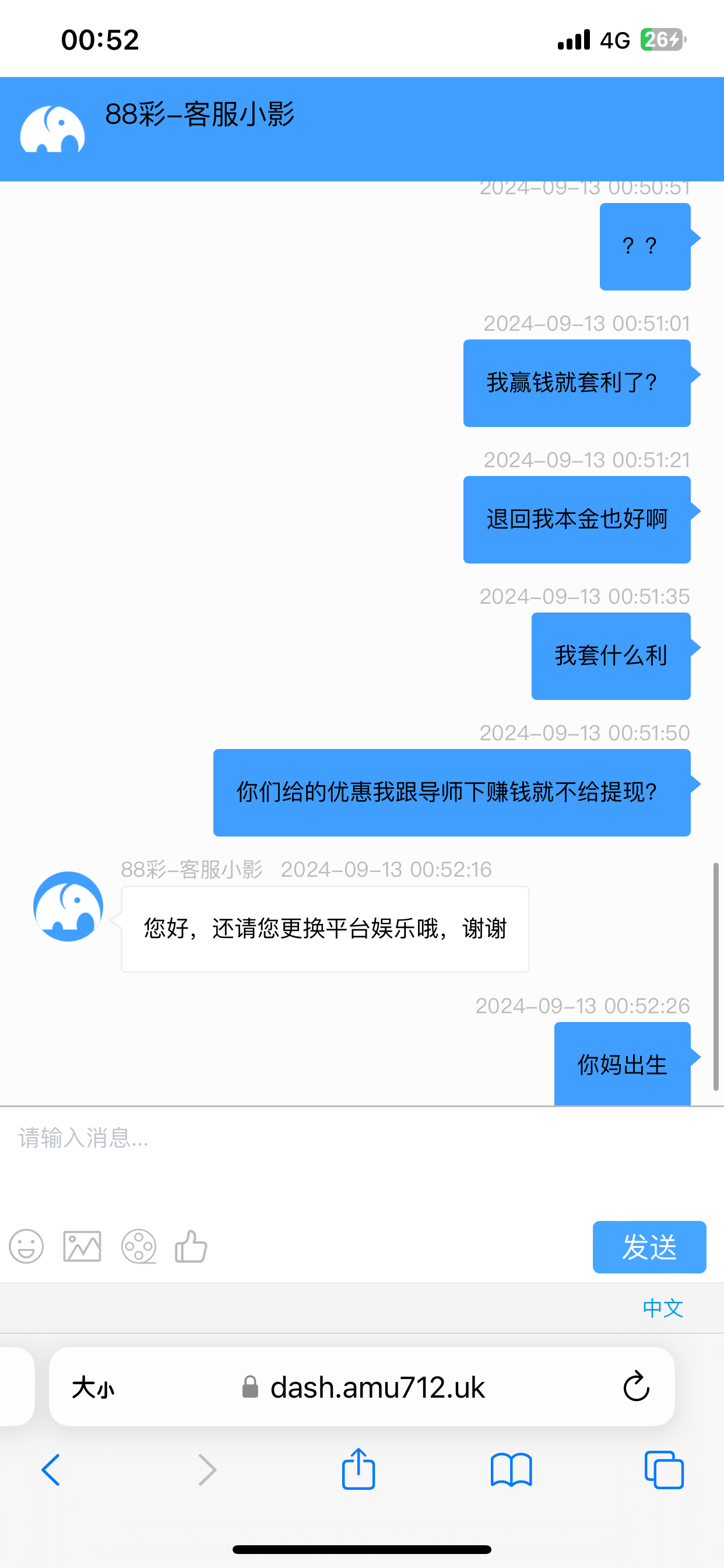
Task: Show all open tabs
Action: 664,1470
